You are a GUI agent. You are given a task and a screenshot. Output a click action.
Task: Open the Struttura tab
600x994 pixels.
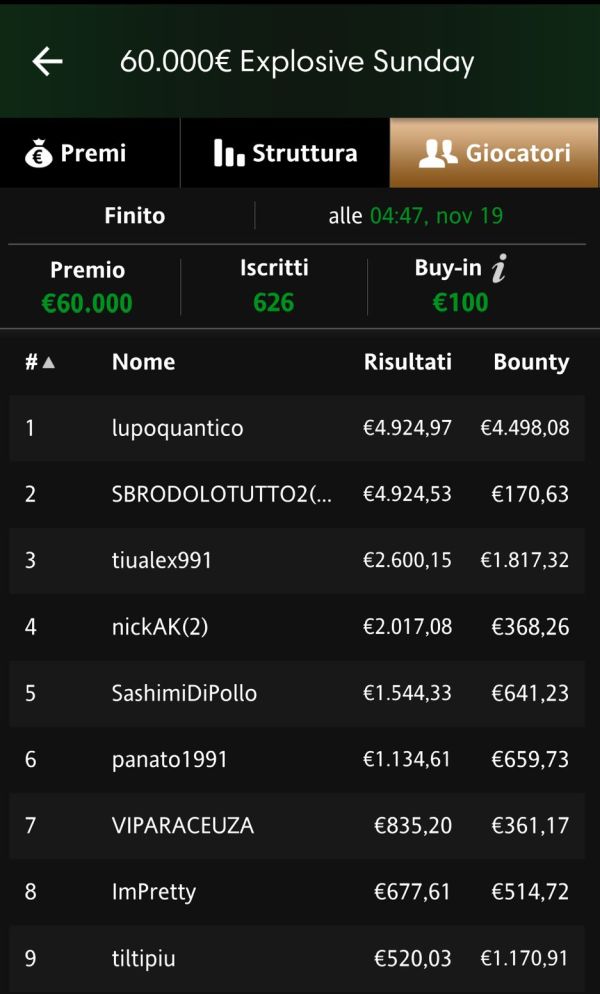click(285, 153)
